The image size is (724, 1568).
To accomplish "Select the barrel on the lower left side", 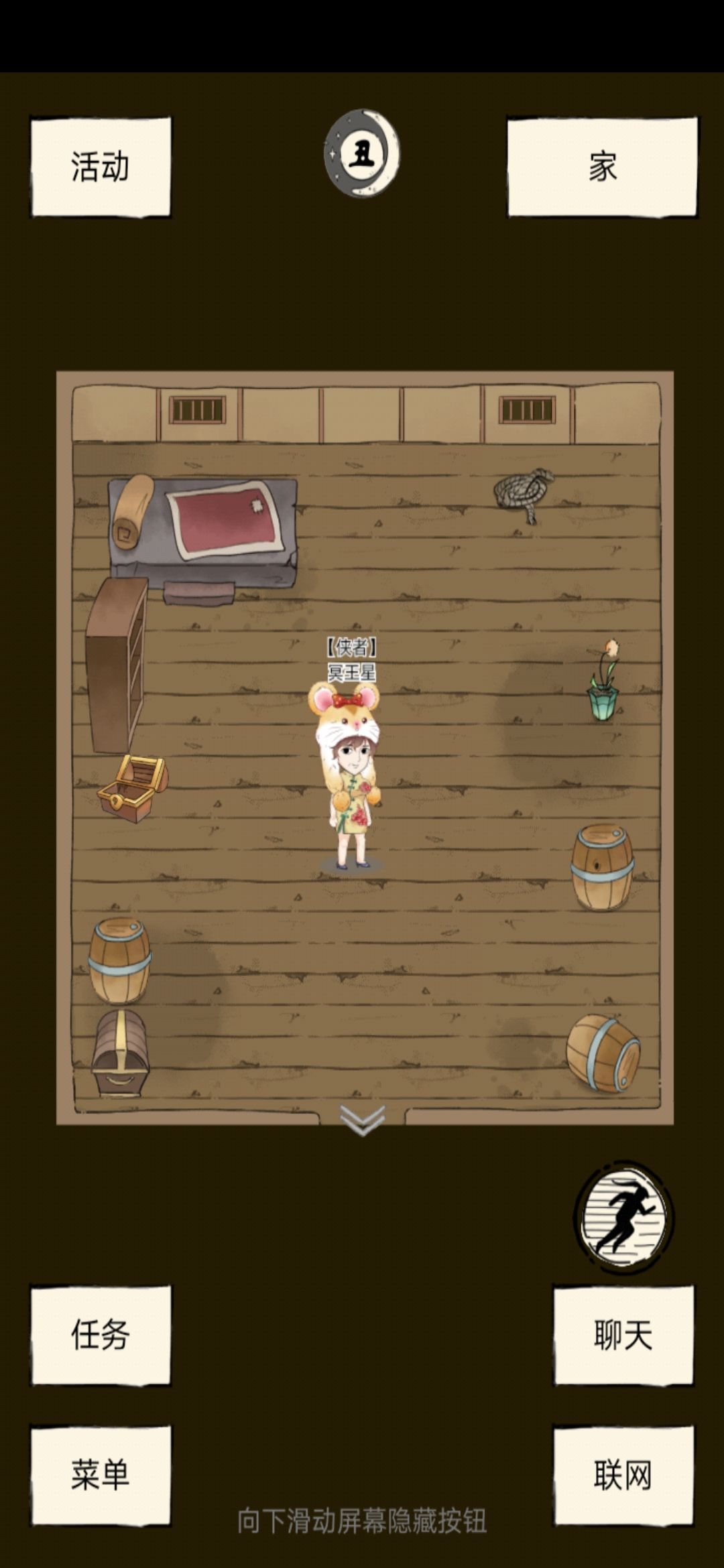I will point(121,958).
